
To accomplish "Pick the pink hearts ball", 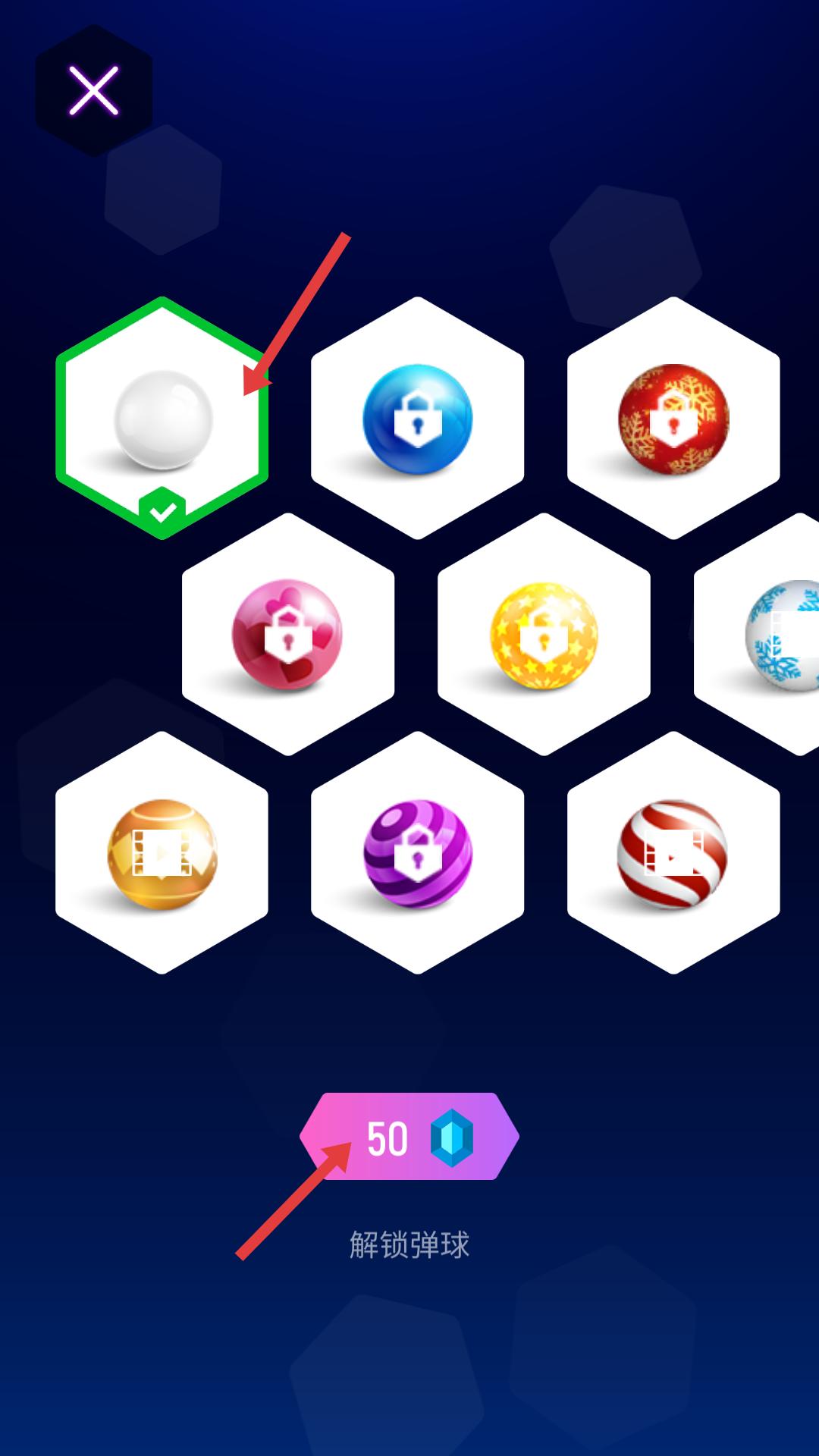I will click(287, 635).
